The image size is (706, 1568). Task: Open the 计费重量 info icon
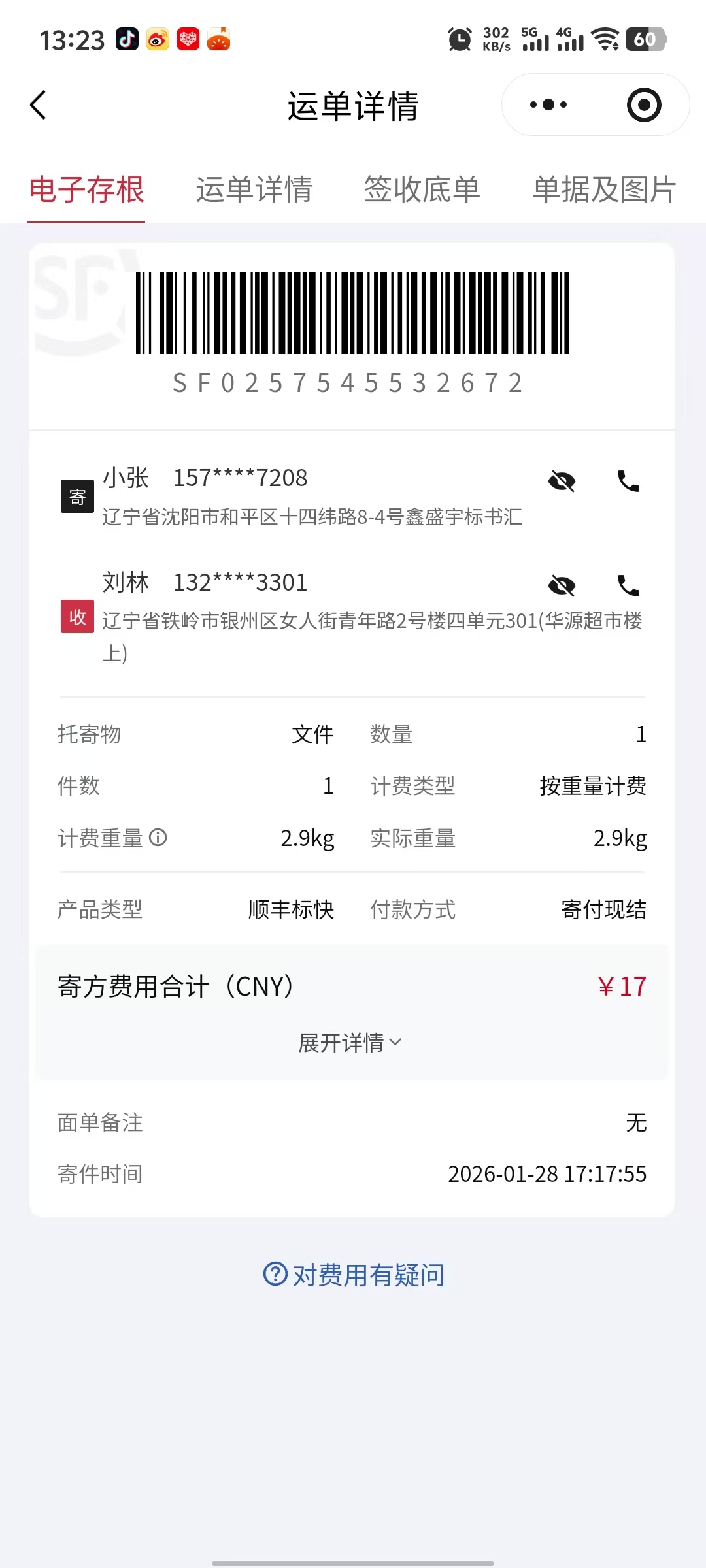click(158, 837)
